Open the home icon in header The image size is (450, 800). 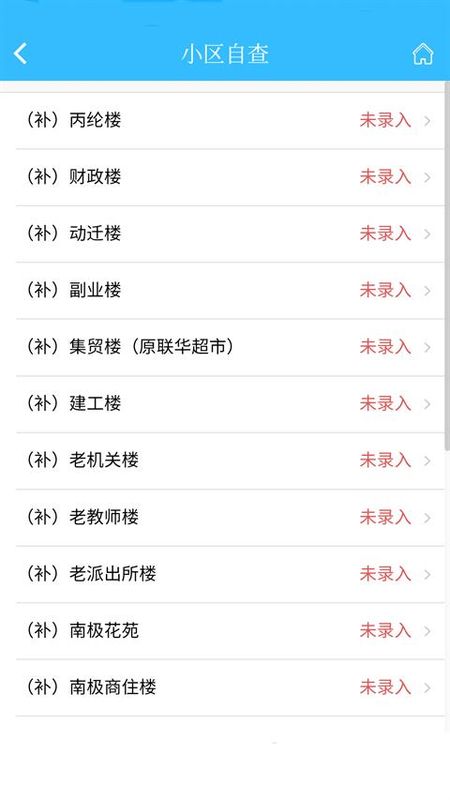(x=422, y=54)
